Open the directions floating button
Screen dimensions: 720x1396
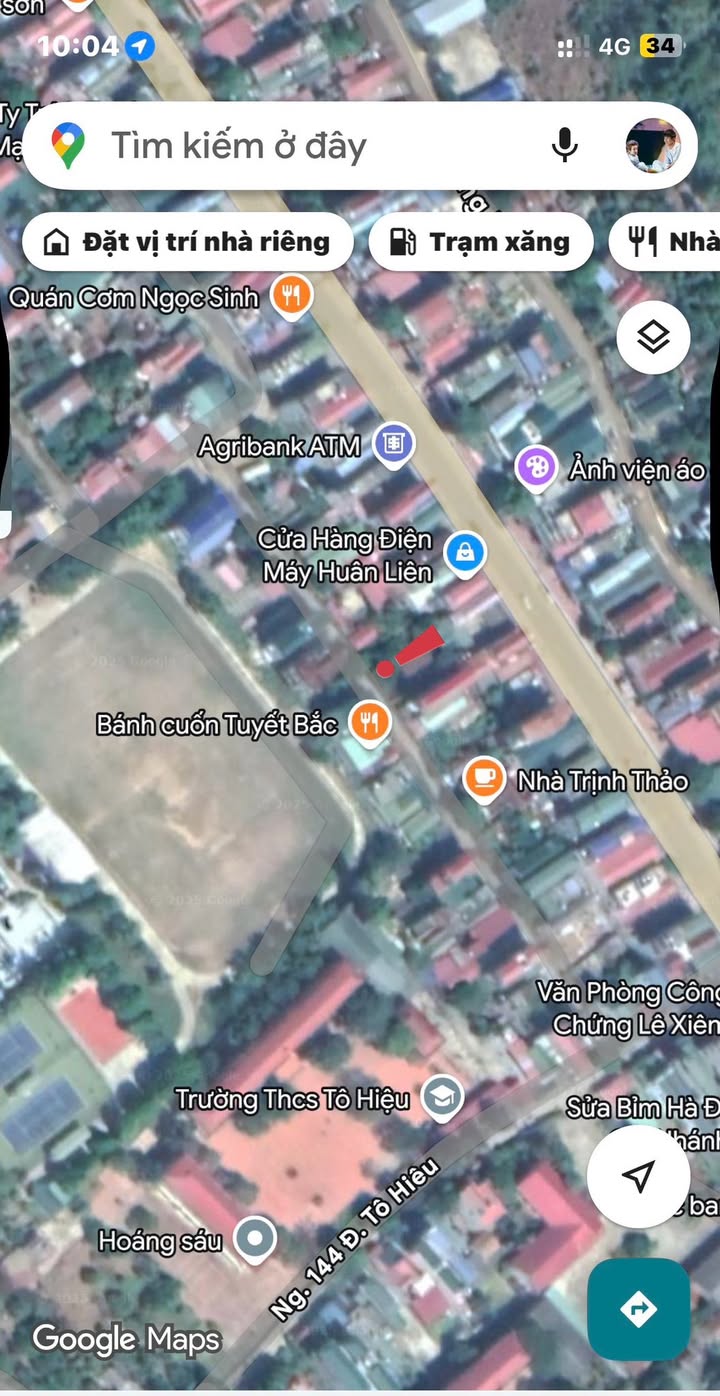point(638,1308)
